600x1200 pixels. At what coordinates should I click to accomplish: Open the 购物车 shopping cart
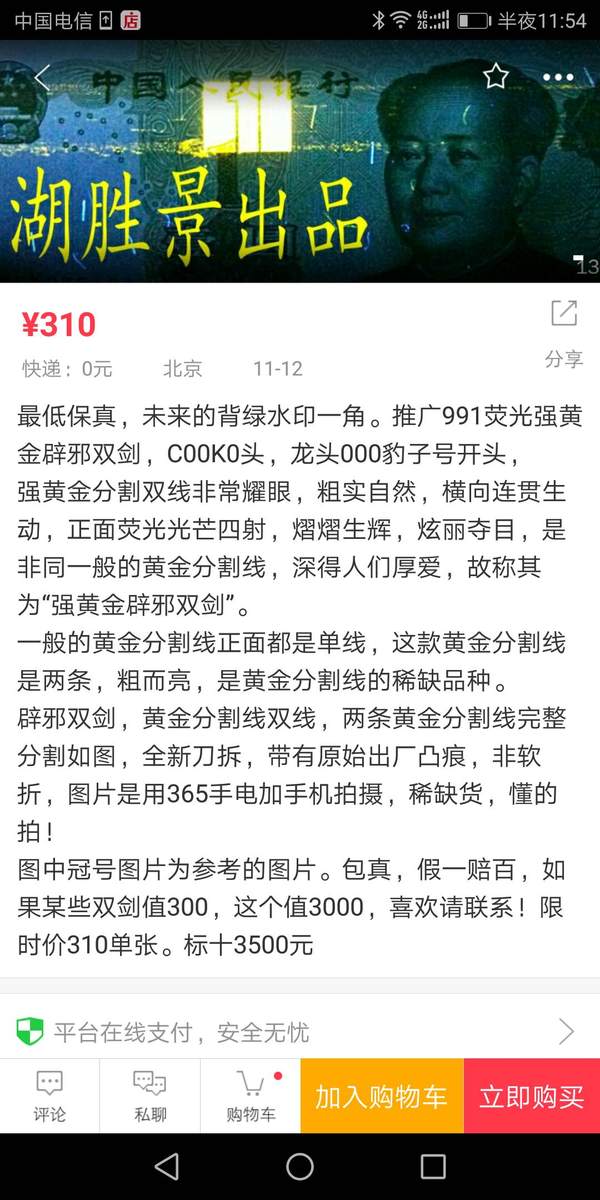[250, 1096]
